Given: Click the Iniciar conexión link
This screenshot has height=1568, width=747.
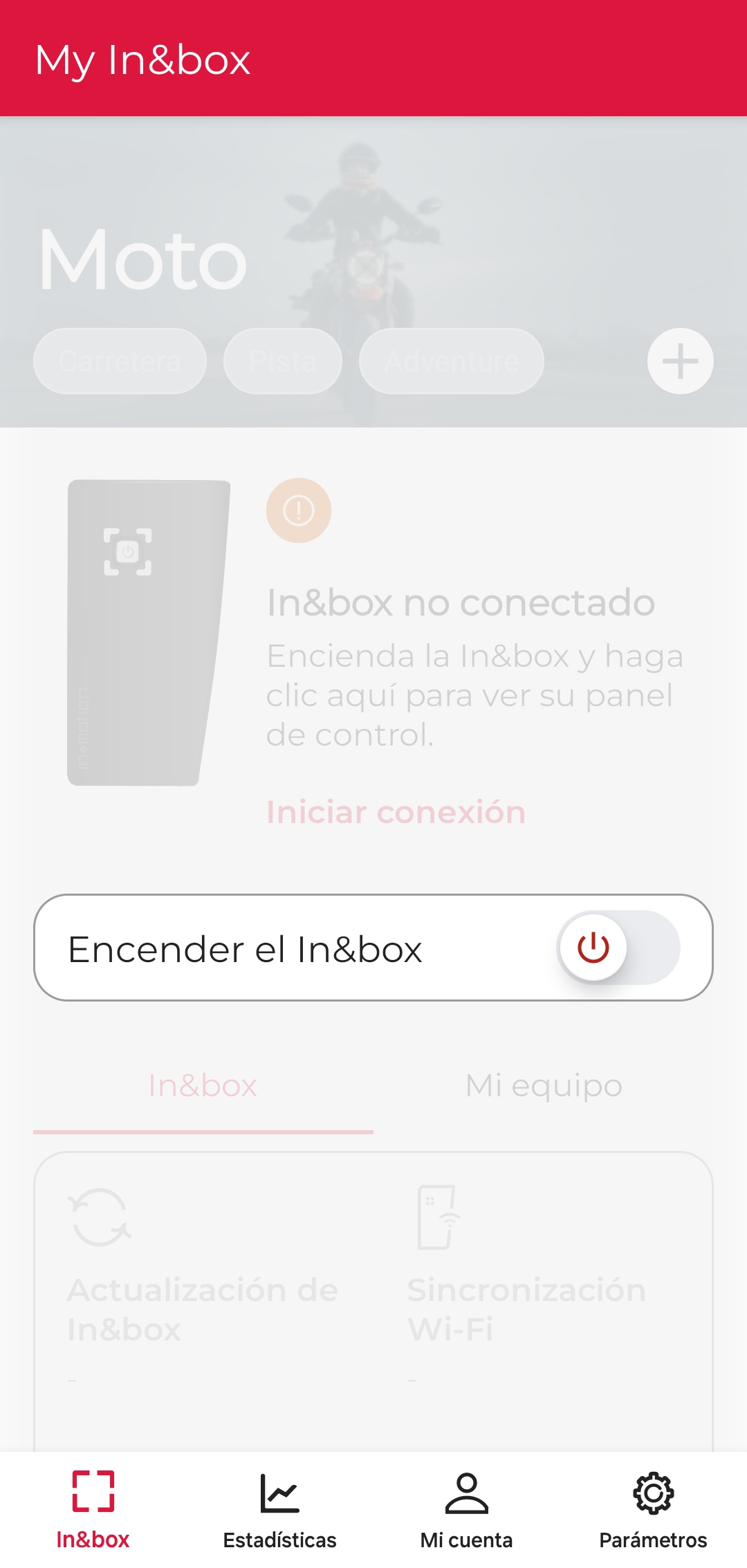Looking at the screenshot, I should (x=395, y=812).
